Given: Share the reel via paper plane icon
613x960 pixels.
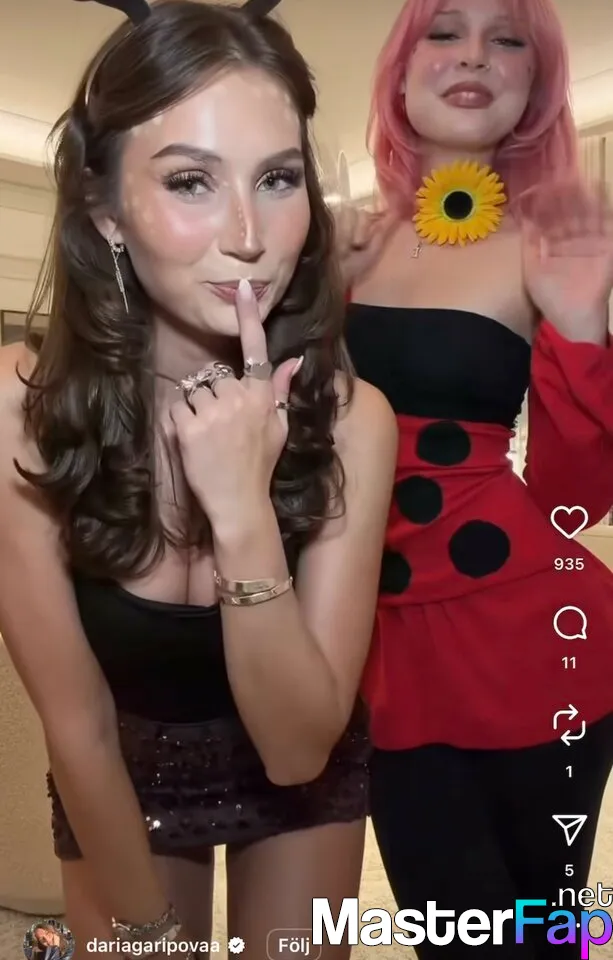Looking at the screenshot, I should click(x=569, y=827).
